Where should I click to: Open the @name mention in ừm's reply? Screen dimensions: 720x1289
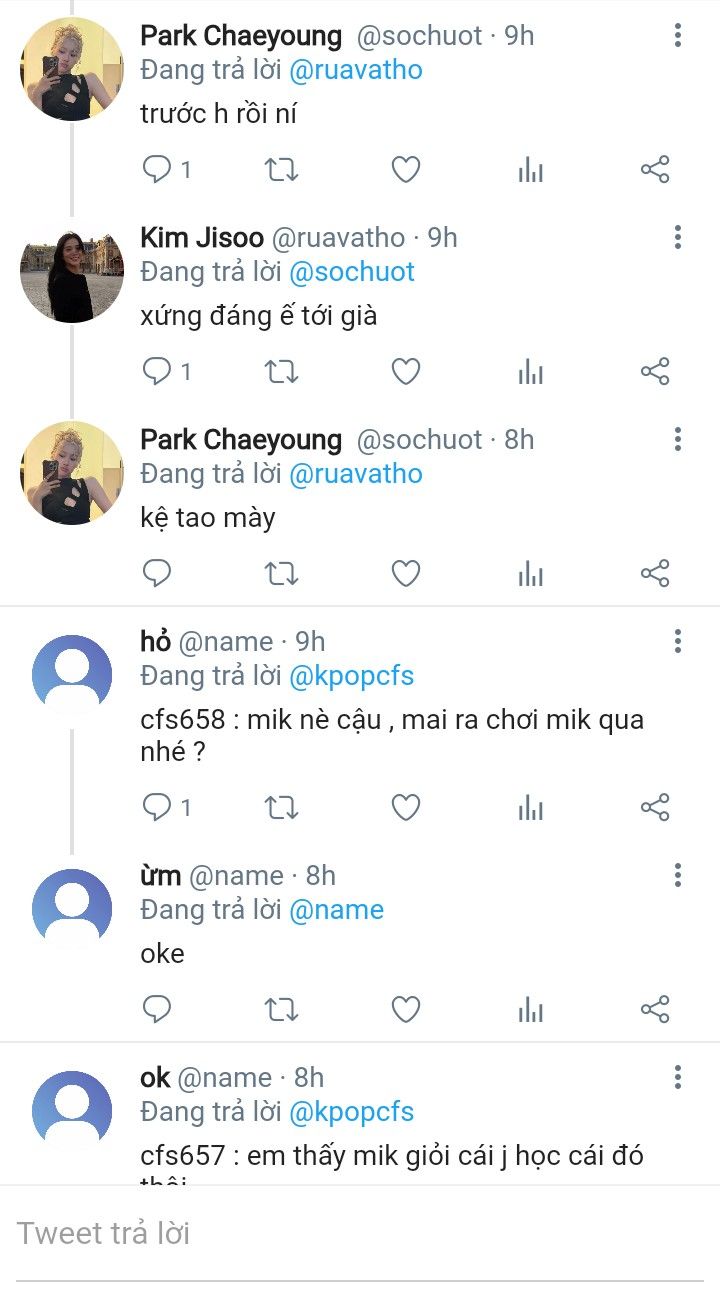[x=336, y=910]
